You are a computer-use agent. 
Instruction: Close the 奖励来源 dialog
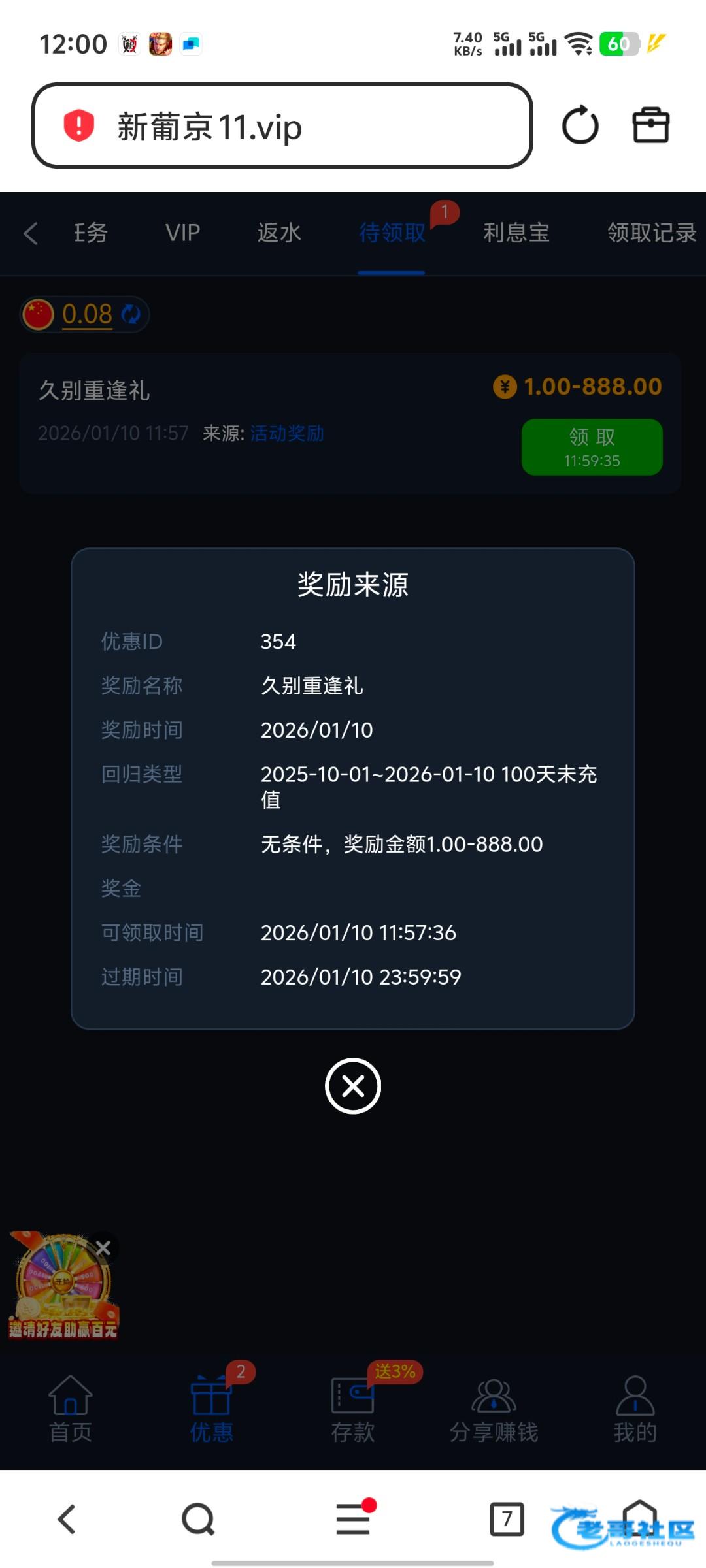(x=353, y=1086)
